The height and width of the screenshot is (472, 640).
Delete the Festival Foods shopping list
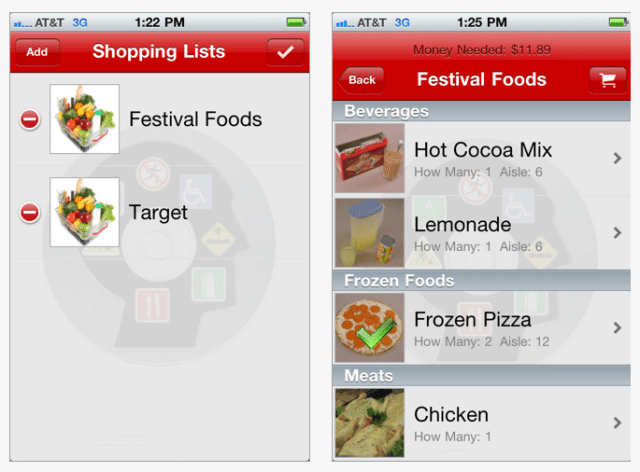pyautogui.click(x=30, y=120)
